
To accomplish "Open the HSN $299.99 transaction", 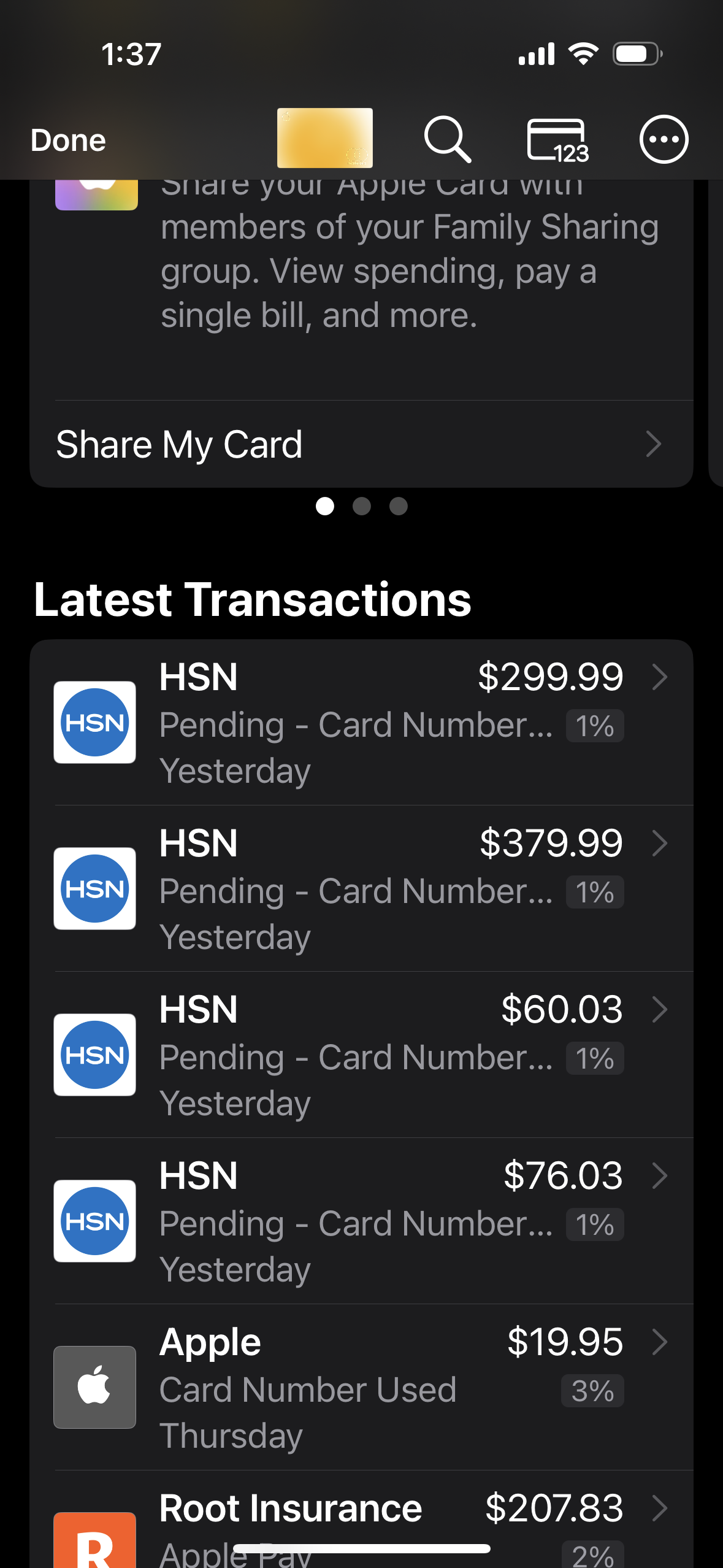I will point(361,723).
